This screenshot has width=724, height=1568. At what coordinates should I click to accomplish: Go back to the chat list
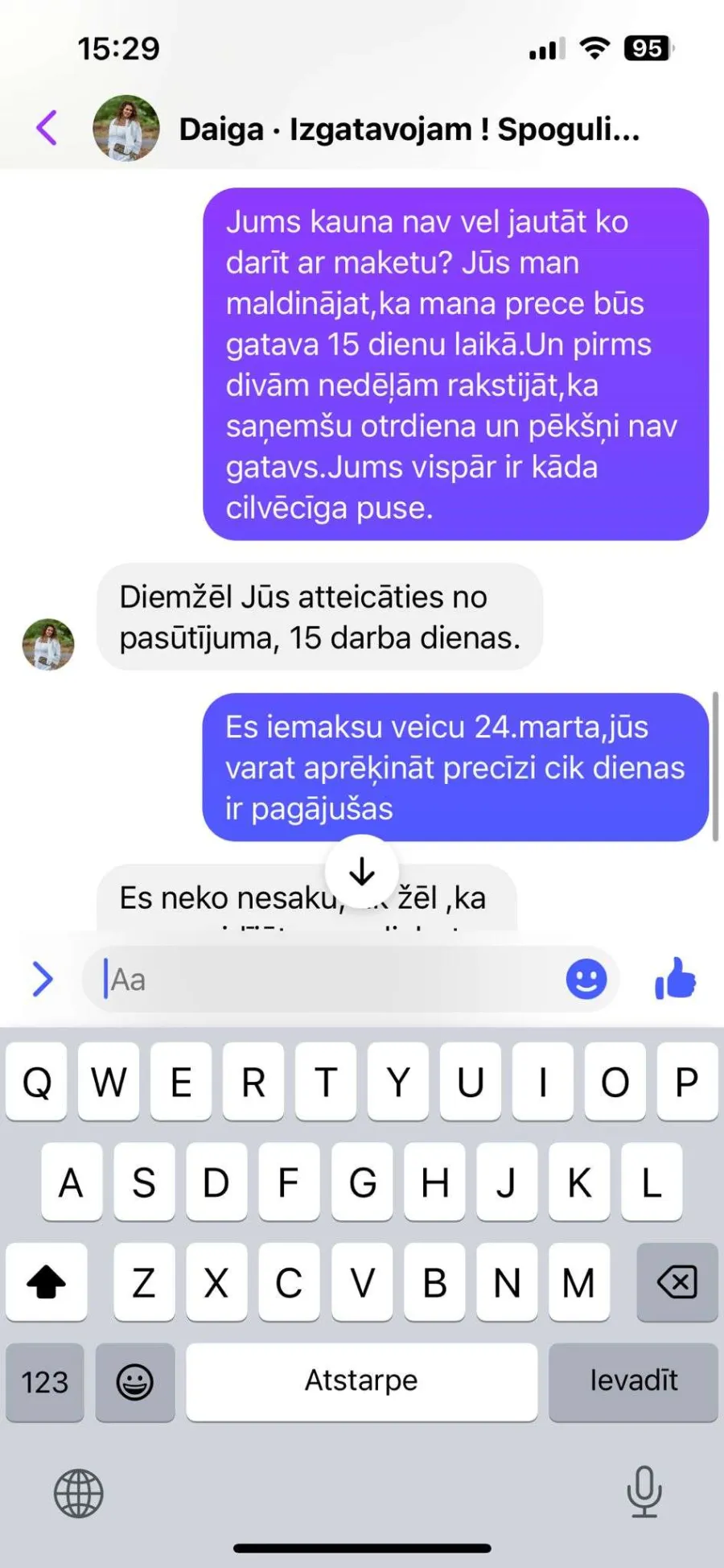point(47,128)
